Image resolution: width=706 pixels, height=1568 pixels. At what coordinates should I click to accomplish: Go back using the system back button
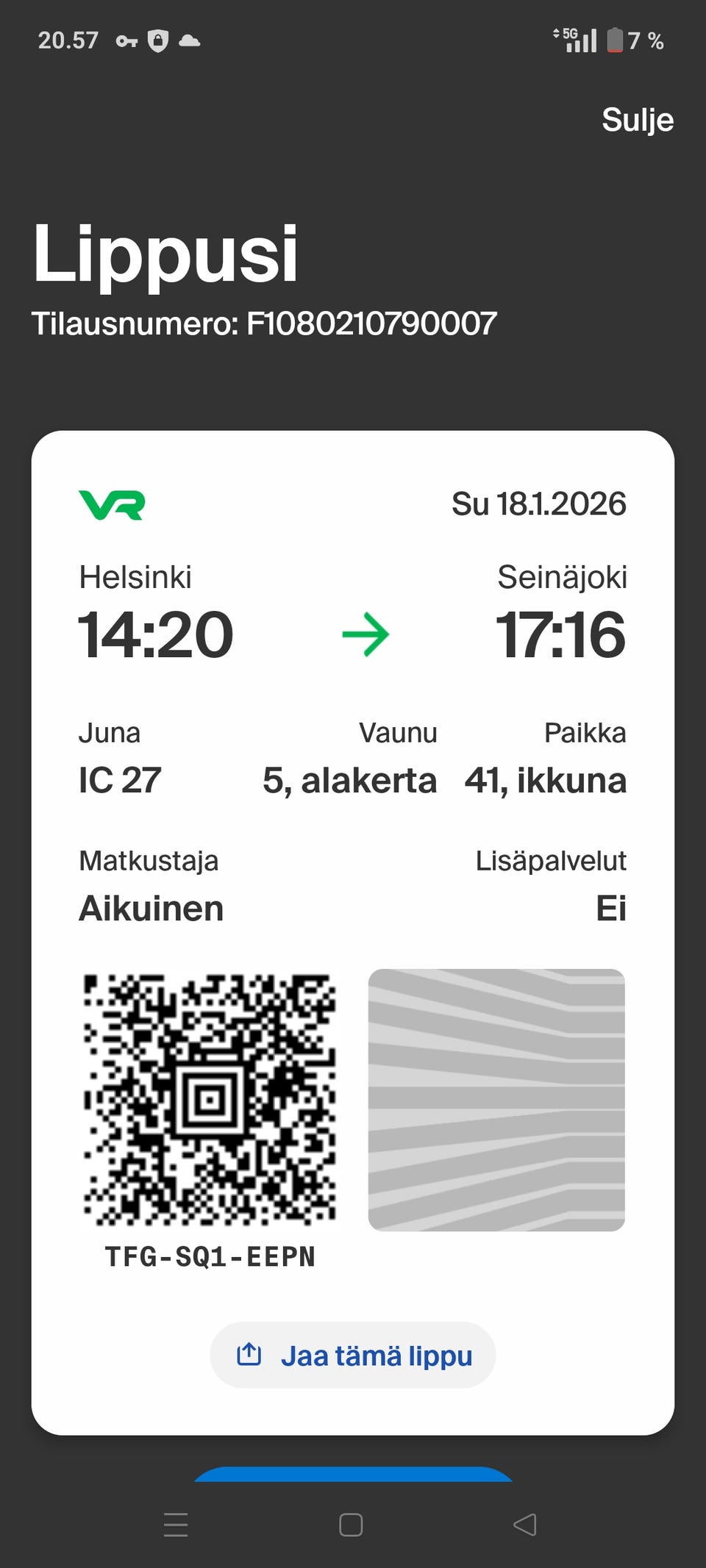coord(525,1525)
